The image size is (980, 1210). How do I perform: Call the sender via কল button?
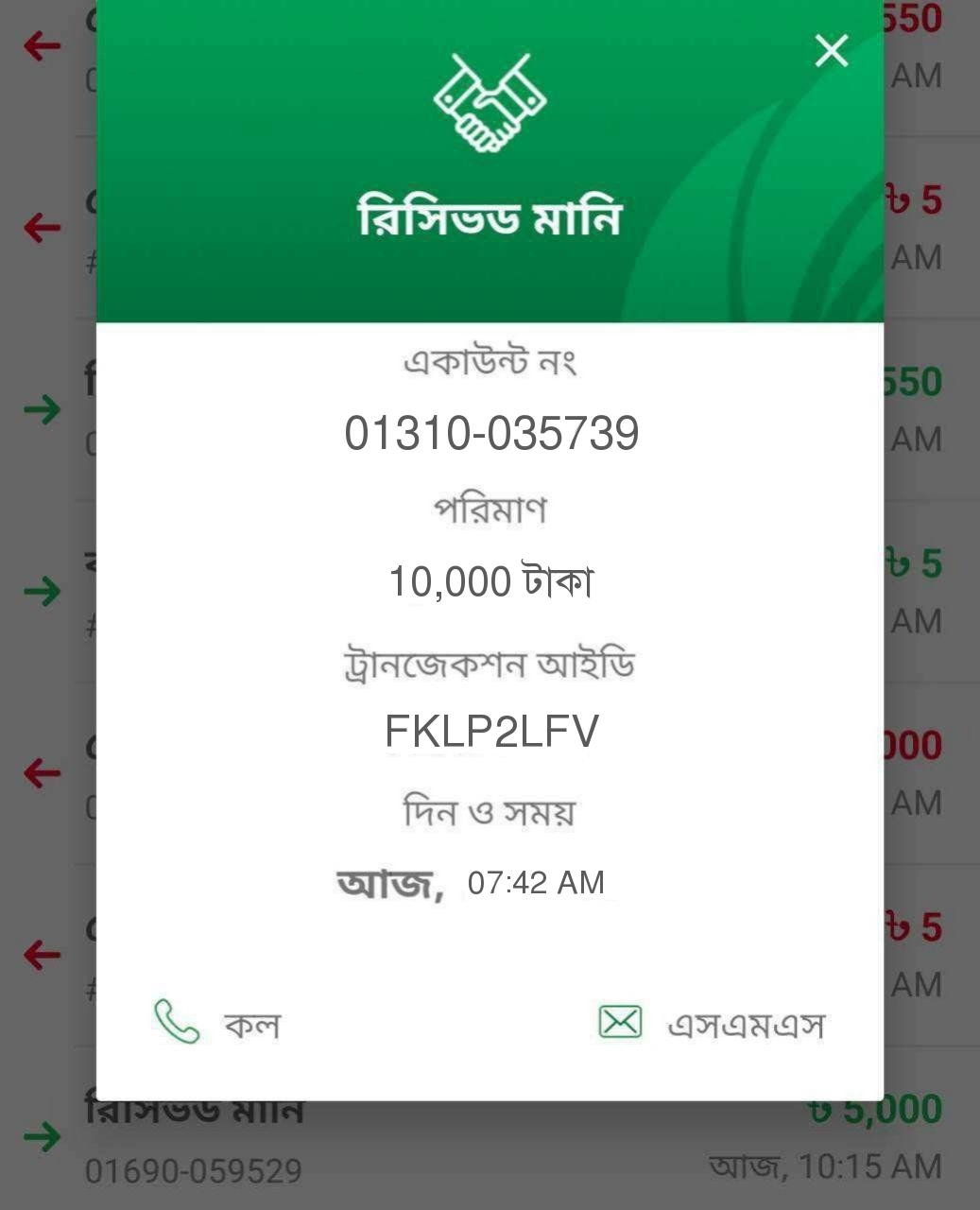(217, 1023)
